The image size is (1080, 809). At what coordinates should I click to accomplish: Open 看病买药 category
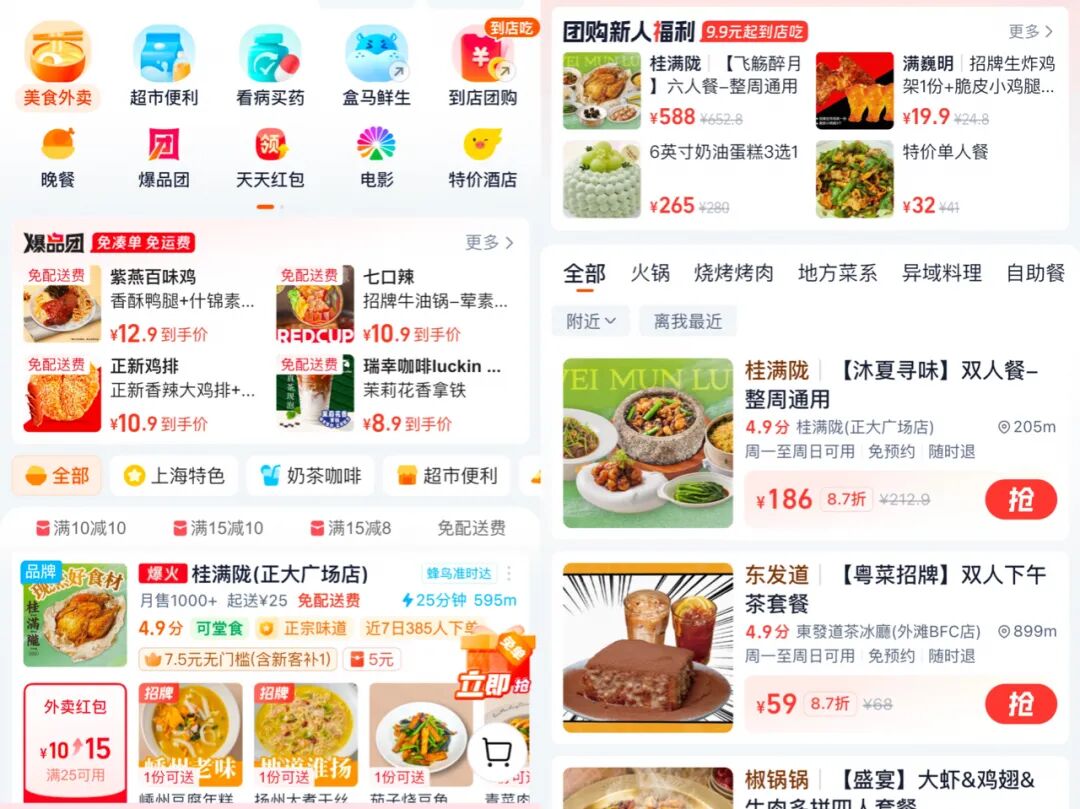pyautogui.click(x=270, y=64)
